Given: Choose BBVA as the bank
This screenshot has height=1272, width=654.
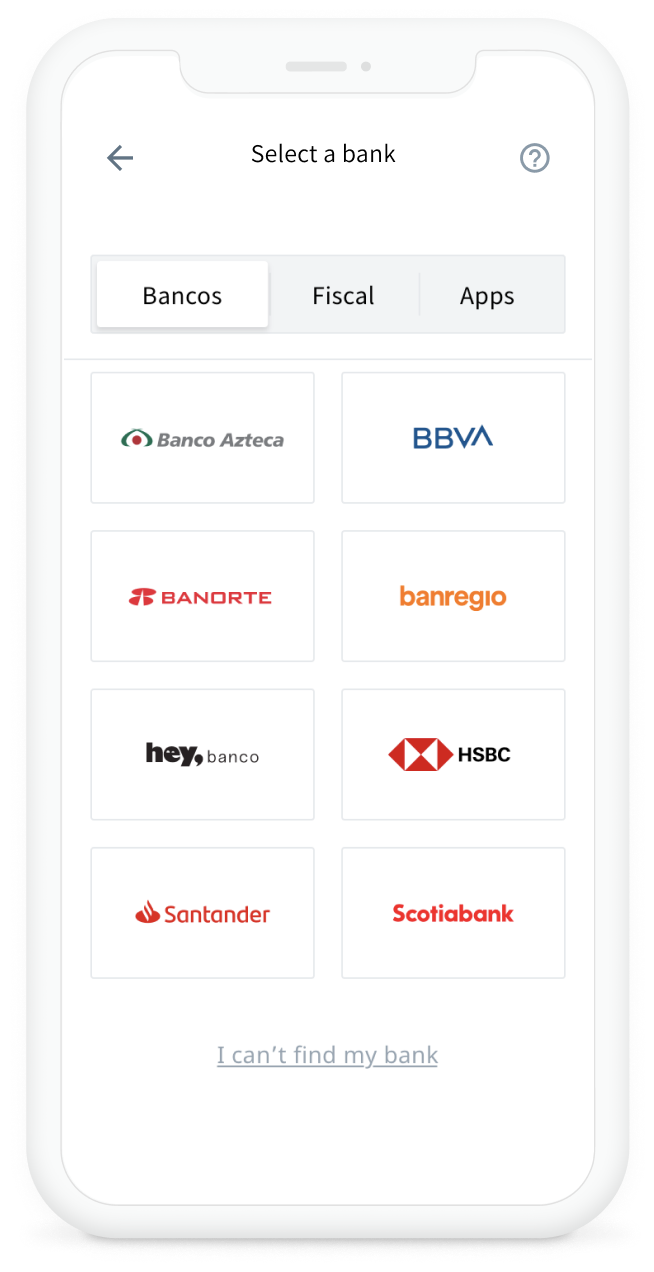Looking at the screenshot, I should click(x=453, y=438).
